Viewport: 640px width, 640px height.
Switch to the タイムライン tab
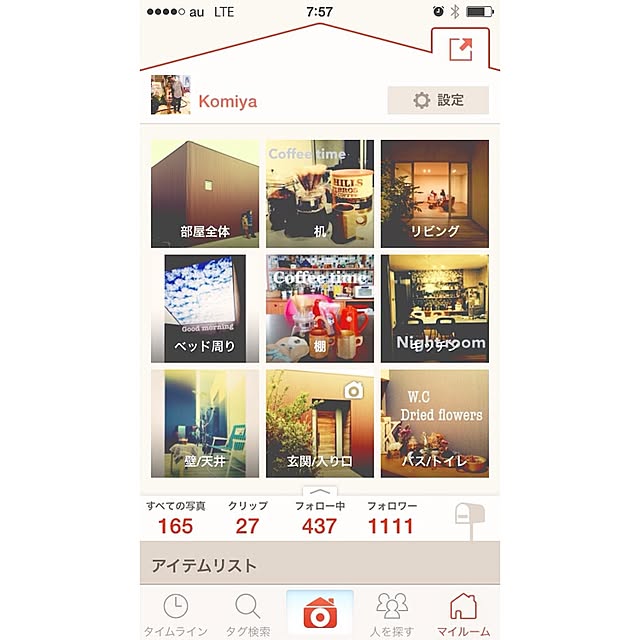tap(175, 614)
